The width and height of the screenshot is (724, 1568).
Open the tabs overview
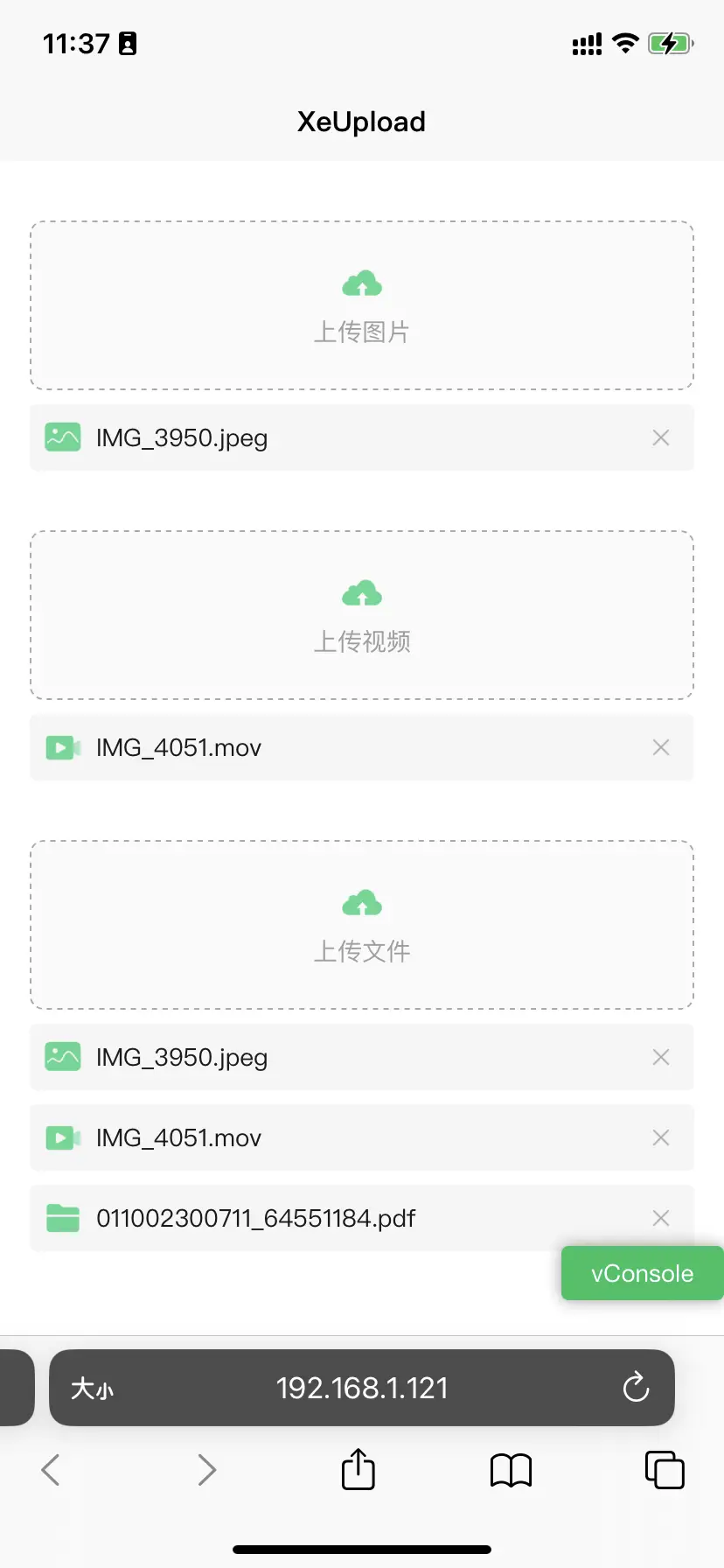coord(665,1469)
